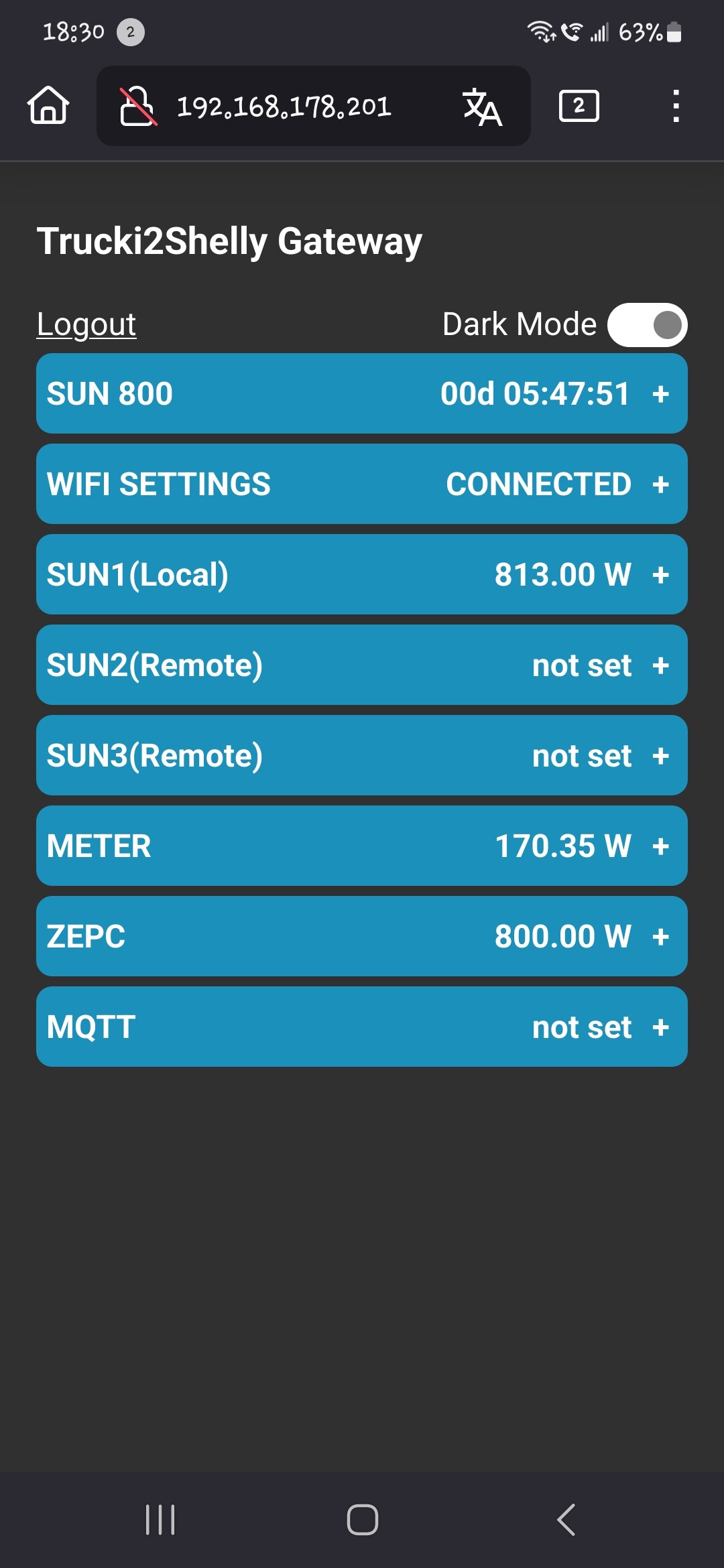Open the translate page icon
The height and width of the screenshot is (1568, 724).
pyautogui.click(x=482, y=106)
